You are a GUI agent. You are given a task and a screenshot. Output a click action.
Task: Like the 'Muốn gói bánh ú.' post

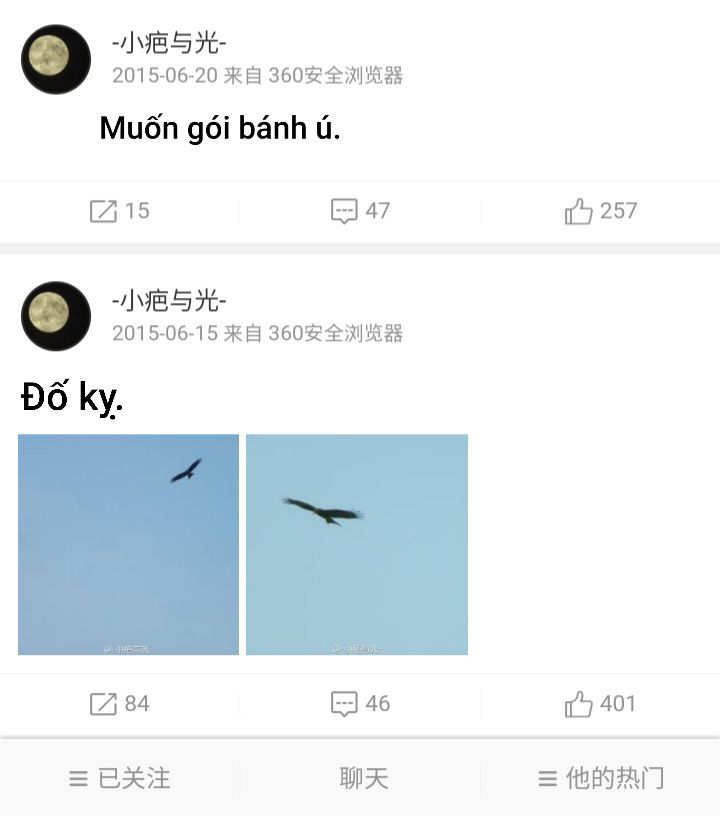(600, 211)
